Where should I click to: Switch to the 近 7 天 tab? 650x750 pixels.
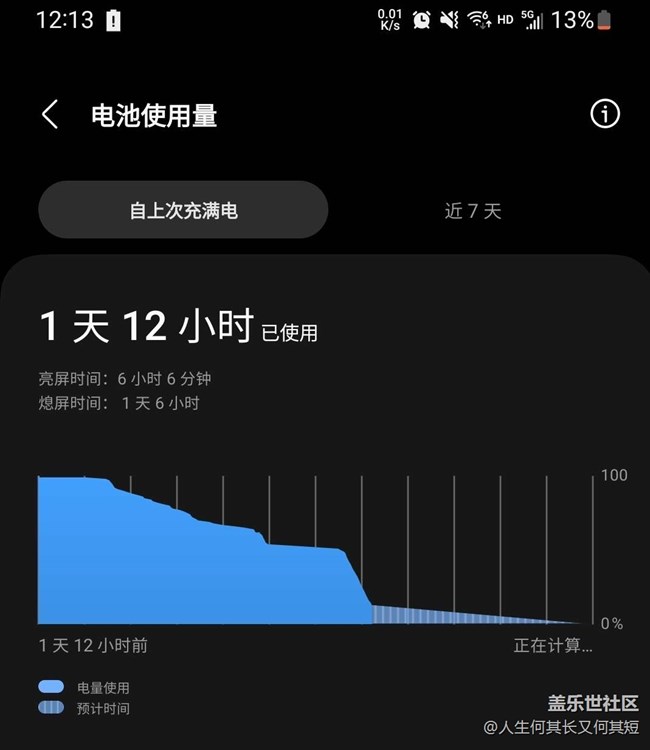click(472, 210)
